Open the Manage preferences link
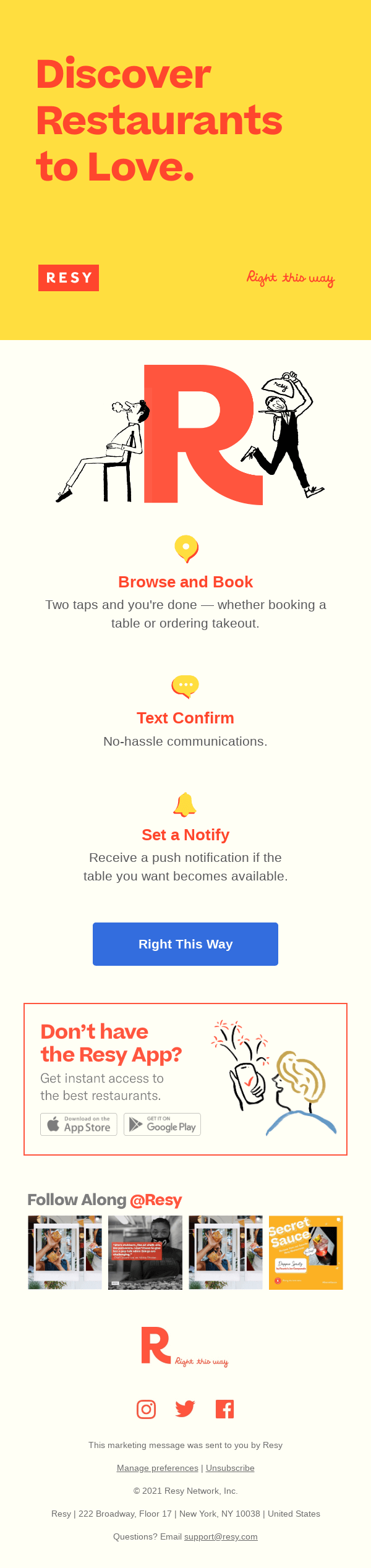This screenshot has height=1568, width=371. click(158, 1468)
